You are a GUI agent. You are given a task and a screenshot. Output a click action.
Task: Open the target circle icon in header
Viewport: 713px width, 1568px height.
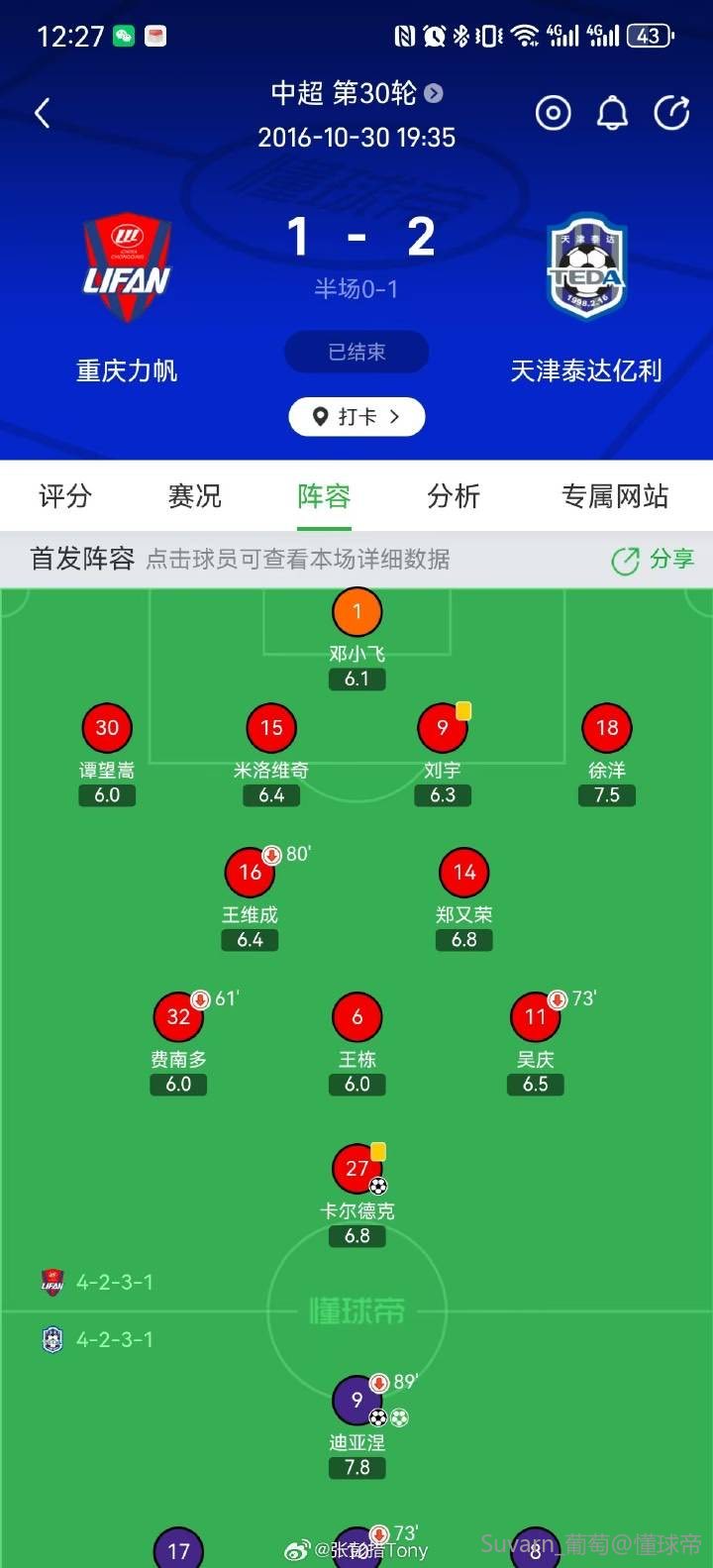(553, 114)
